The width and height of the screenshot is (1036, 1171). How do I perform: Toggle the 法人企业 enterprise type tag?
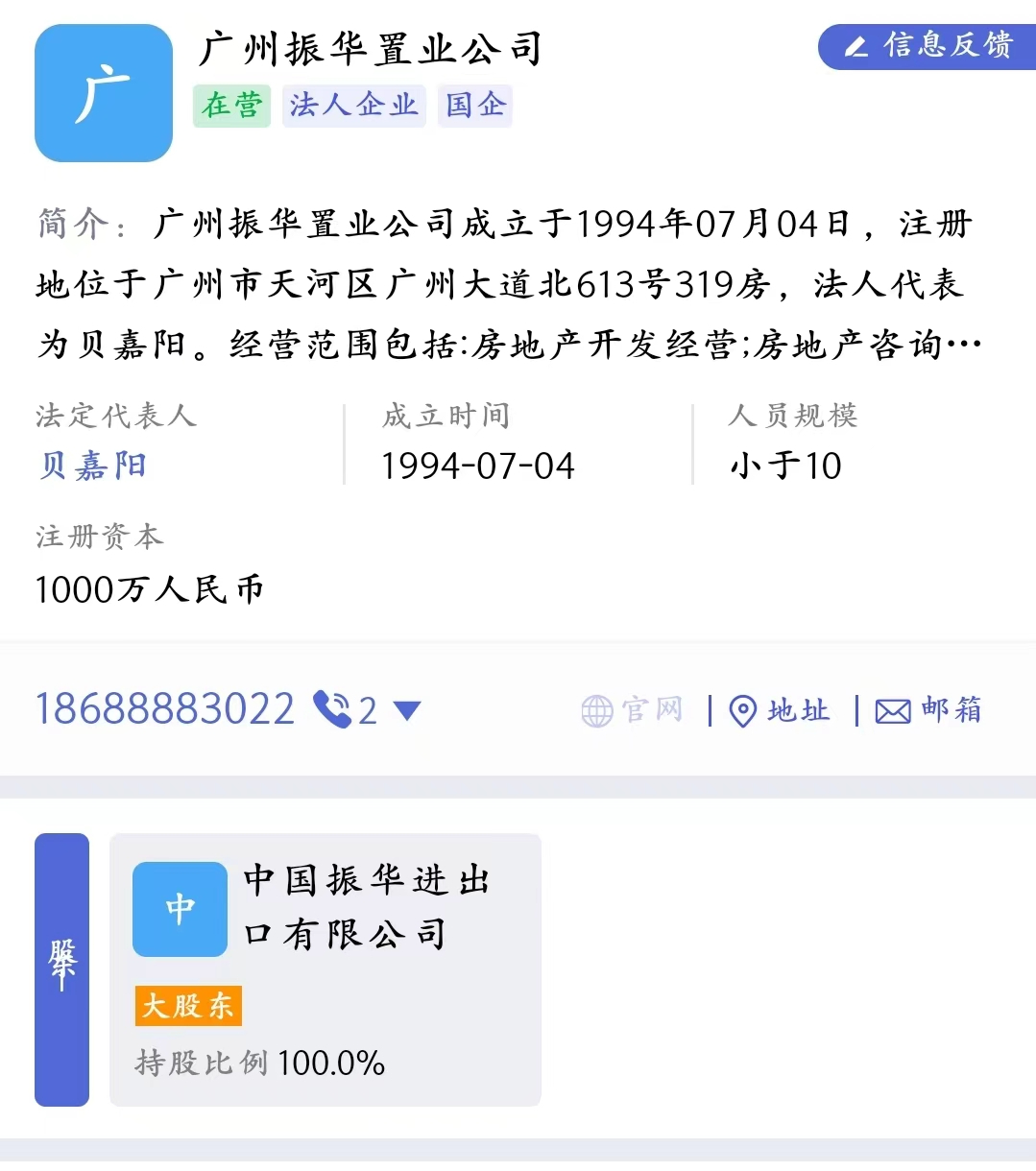[x=353, y=106]
